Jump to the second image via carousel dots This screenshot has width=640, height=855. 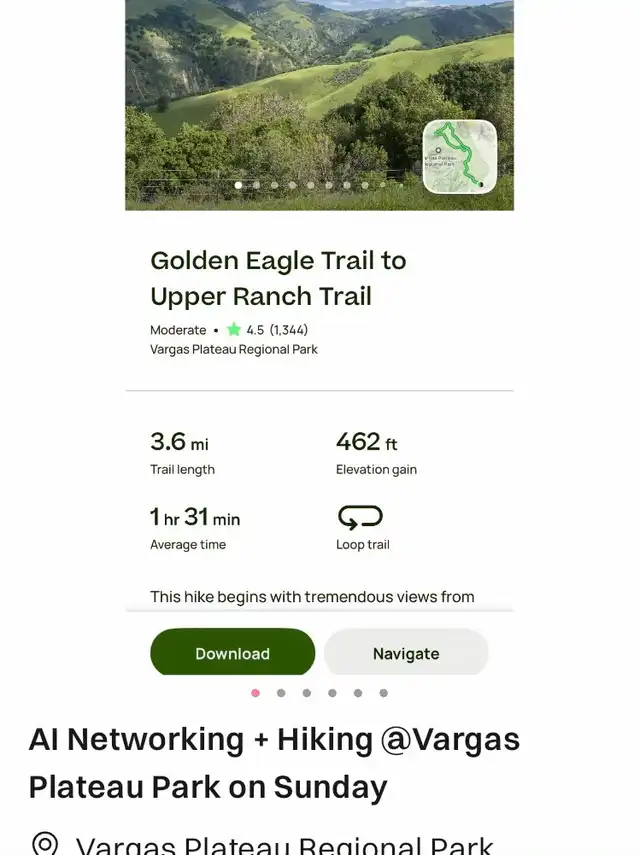281,693
